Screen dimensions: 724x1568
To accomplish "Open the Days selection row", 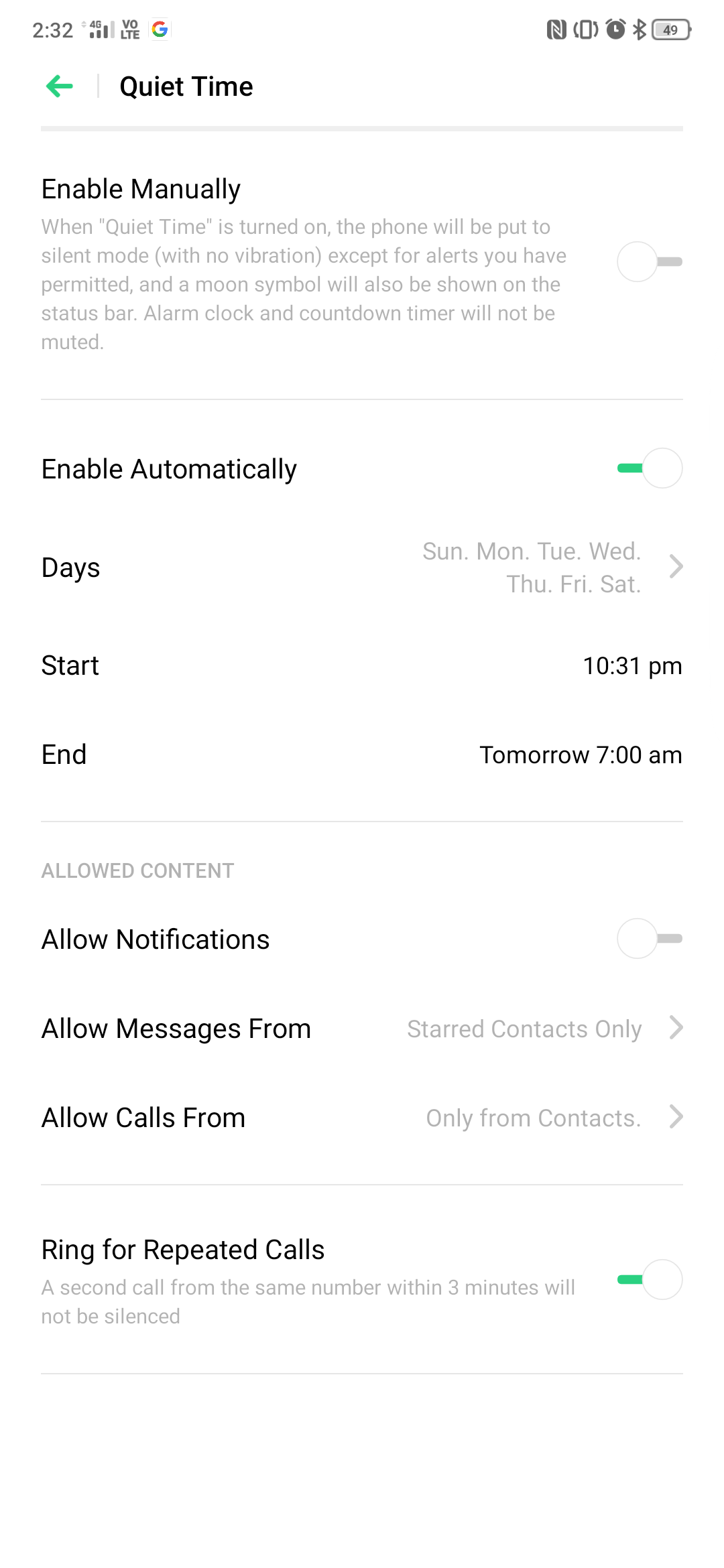I will click(362, 568).
